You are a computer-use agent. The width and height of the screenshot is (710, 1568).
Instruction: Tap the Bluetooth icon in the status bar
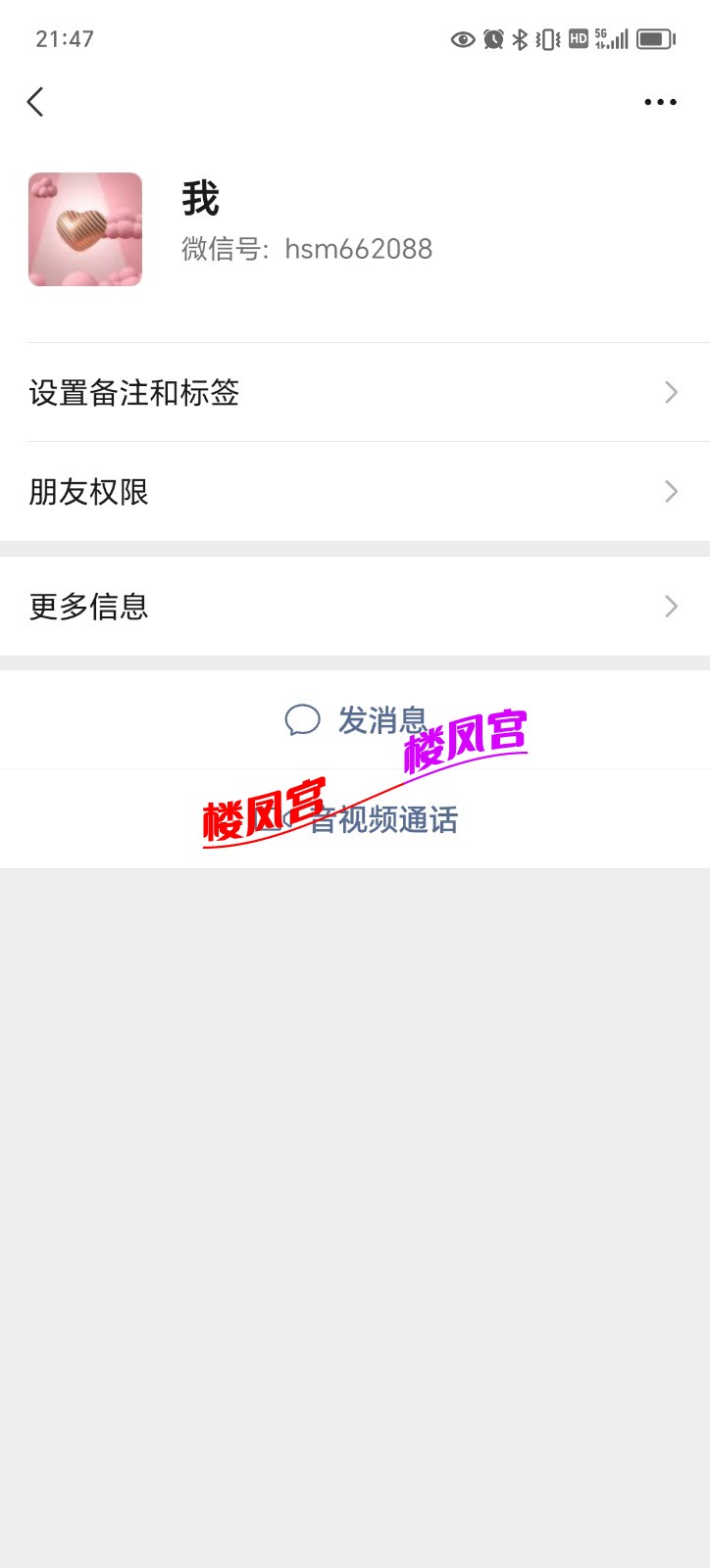point(521,39)
